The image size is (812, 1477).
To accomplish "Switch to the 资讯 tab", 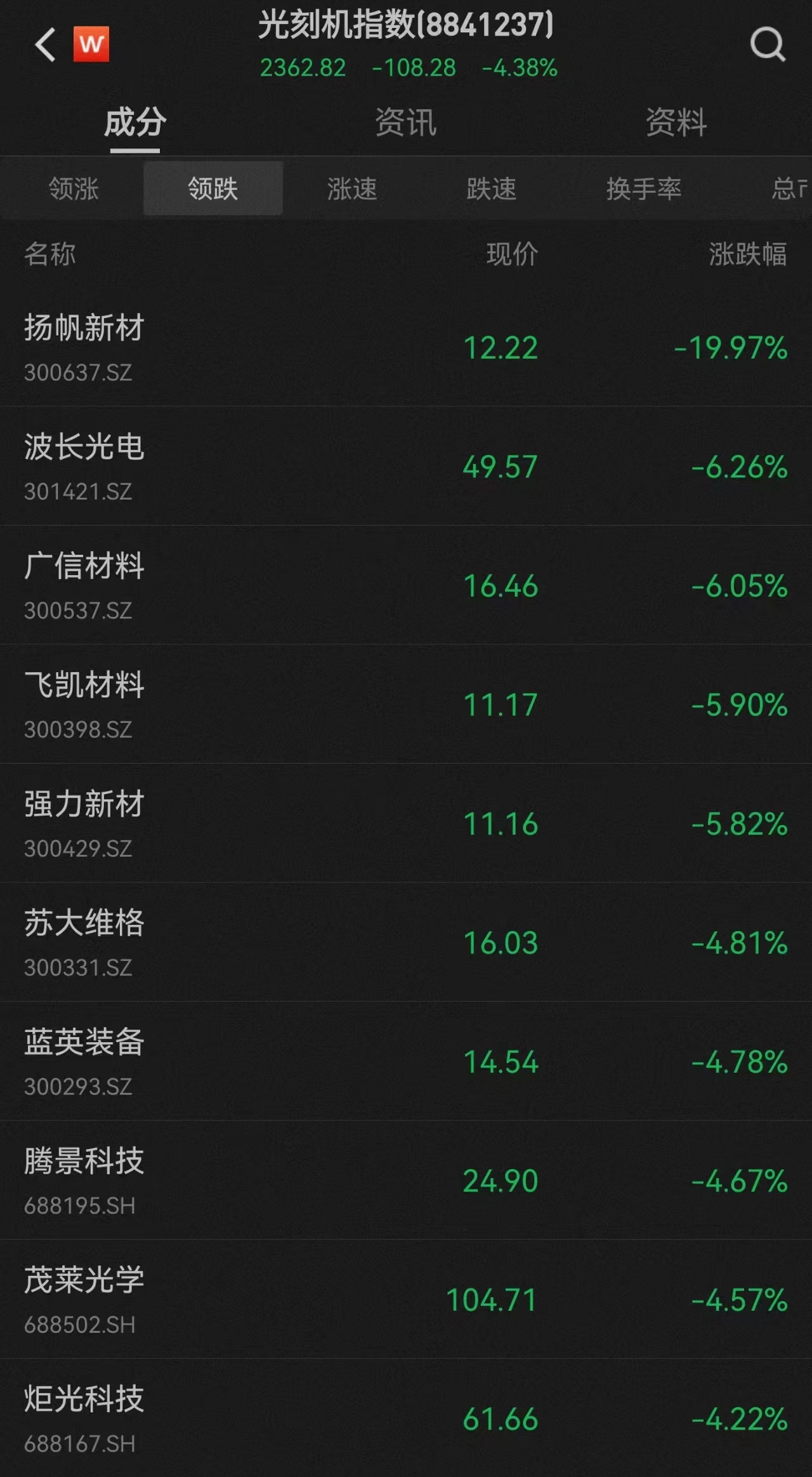I will pyautogui.click(x=406, y=122).
